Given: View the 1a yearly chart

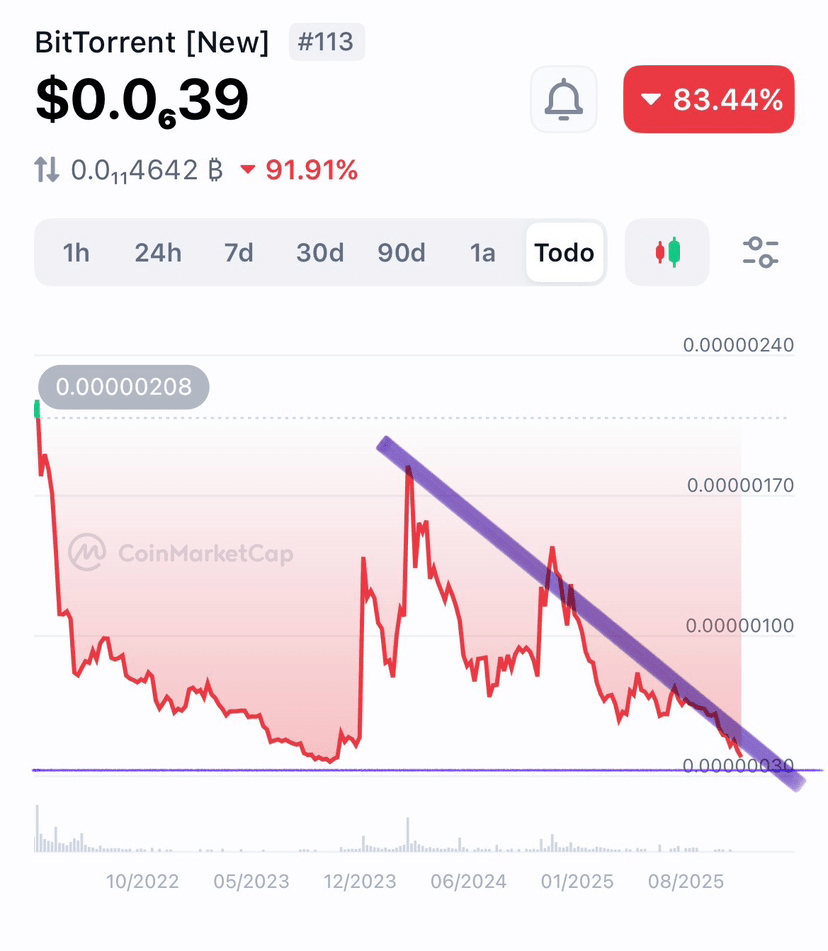Looking at the screenshot, I should 483,253.
